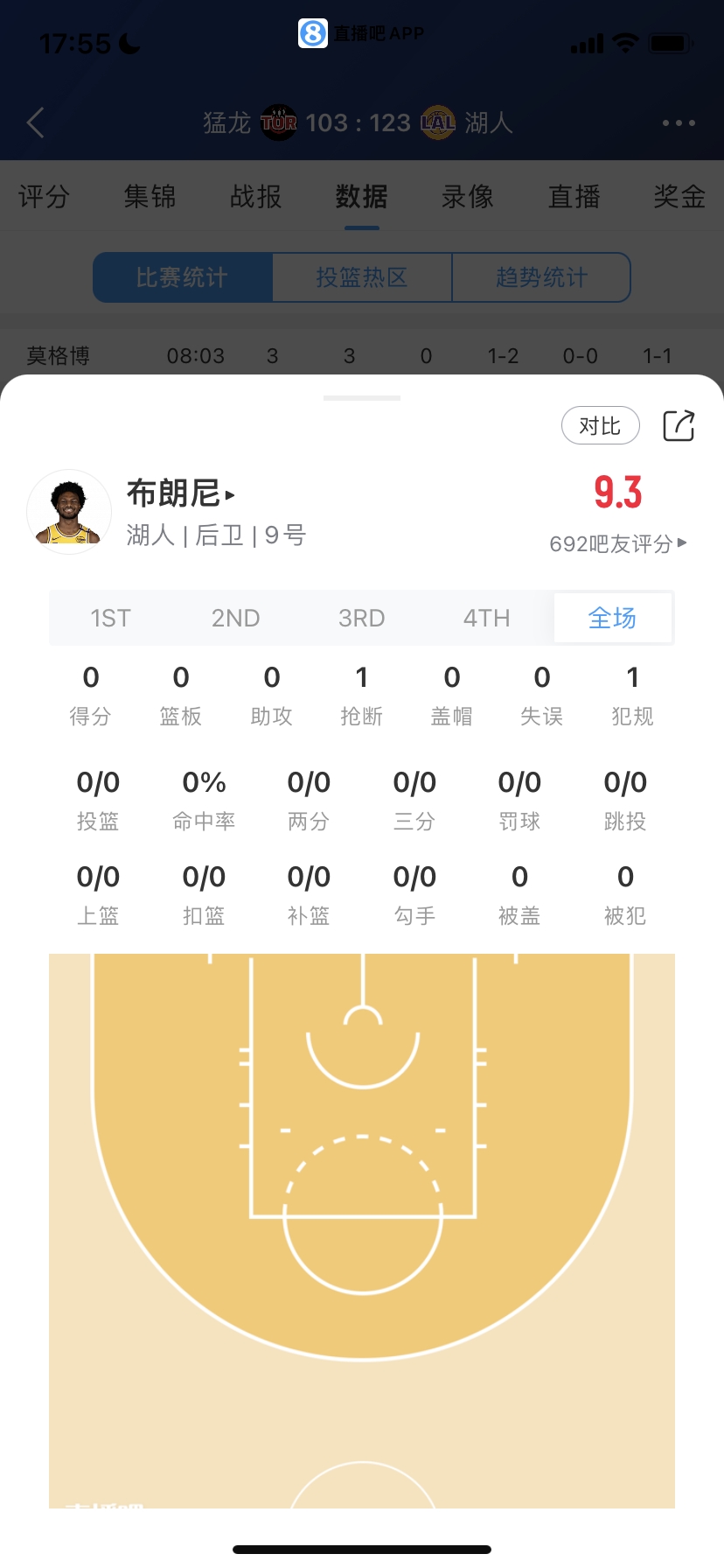Select the 3RD quarter tab
The width and height of the screenshot is (724, 1568).
click(x=361, y=619)
